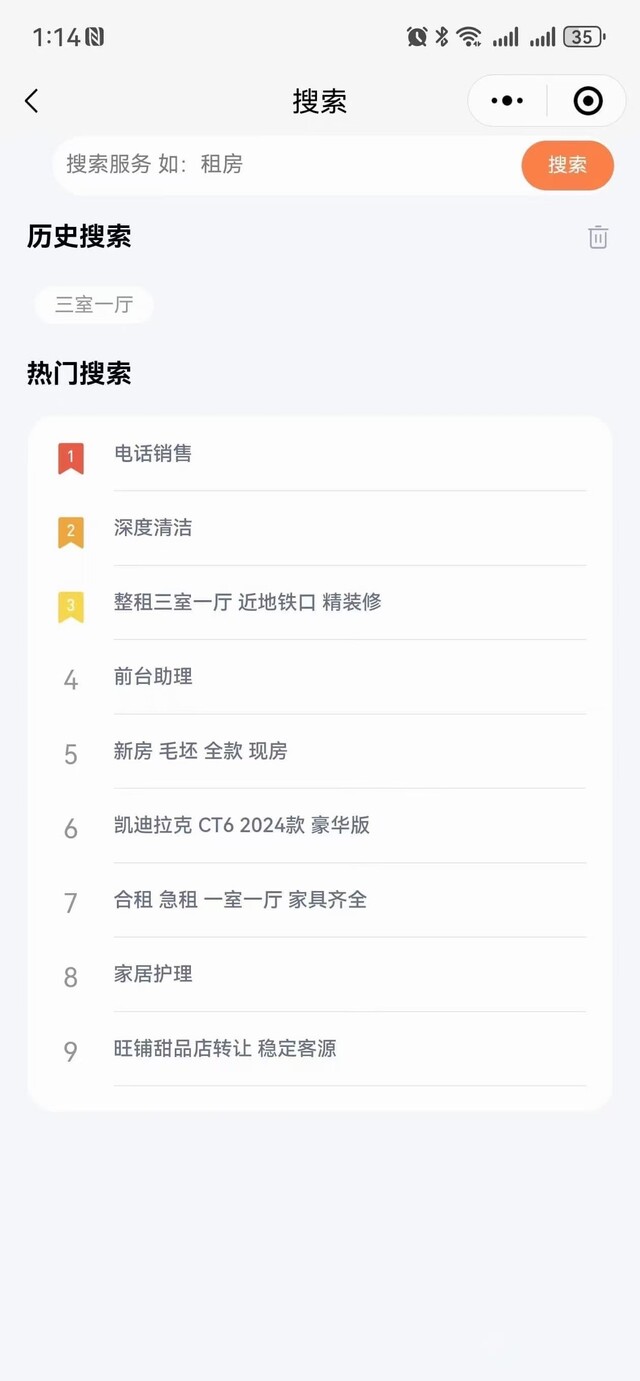Go back using the top-left arrow
The height and width of the screenshot is (1381, 640).
32,101
